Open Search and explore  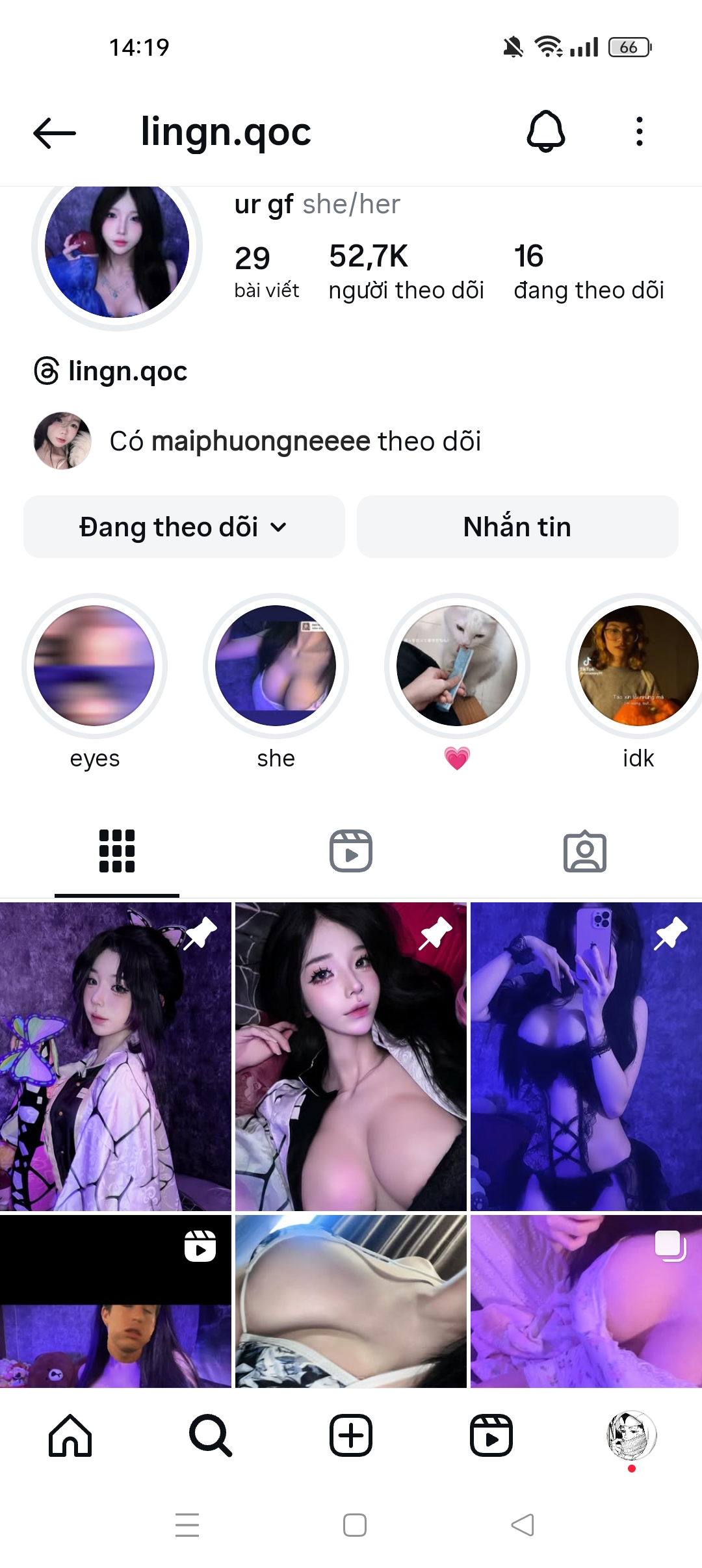pos(211,1435)
